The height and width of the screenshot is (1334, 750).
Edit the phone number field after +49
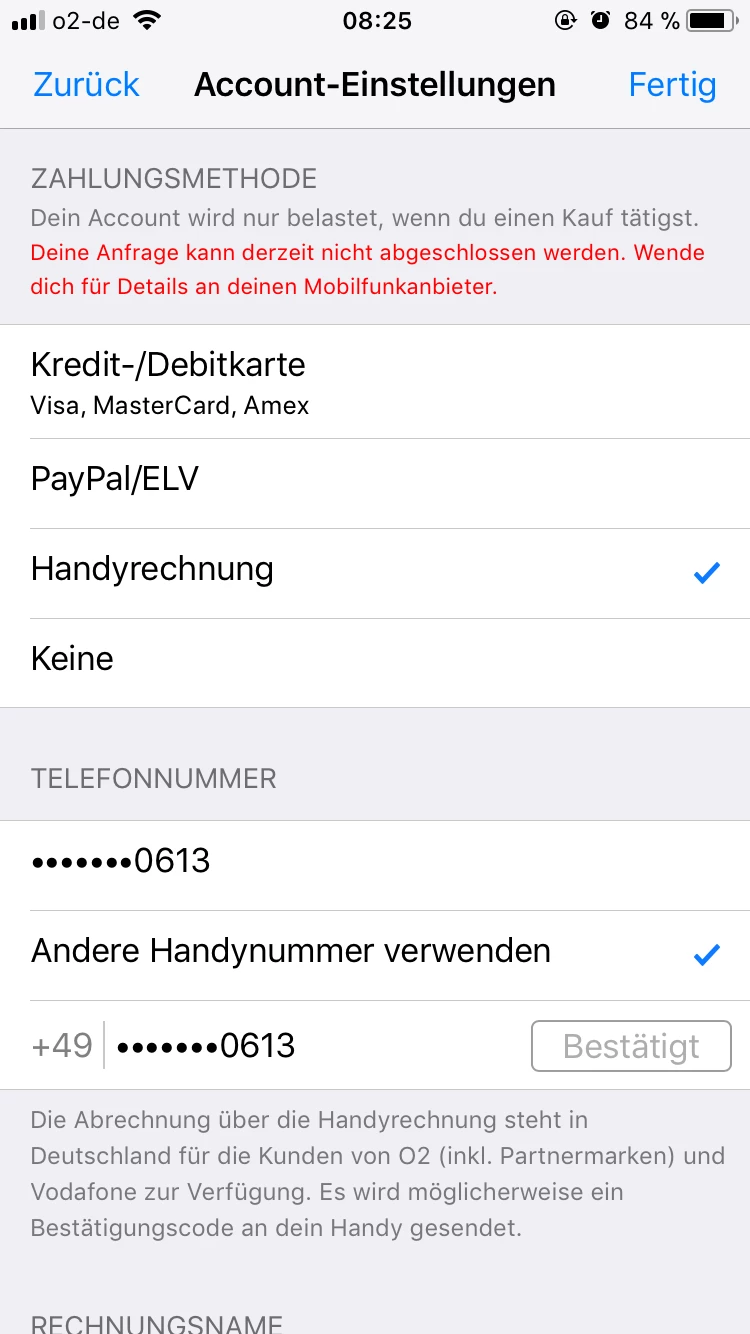300,1046
